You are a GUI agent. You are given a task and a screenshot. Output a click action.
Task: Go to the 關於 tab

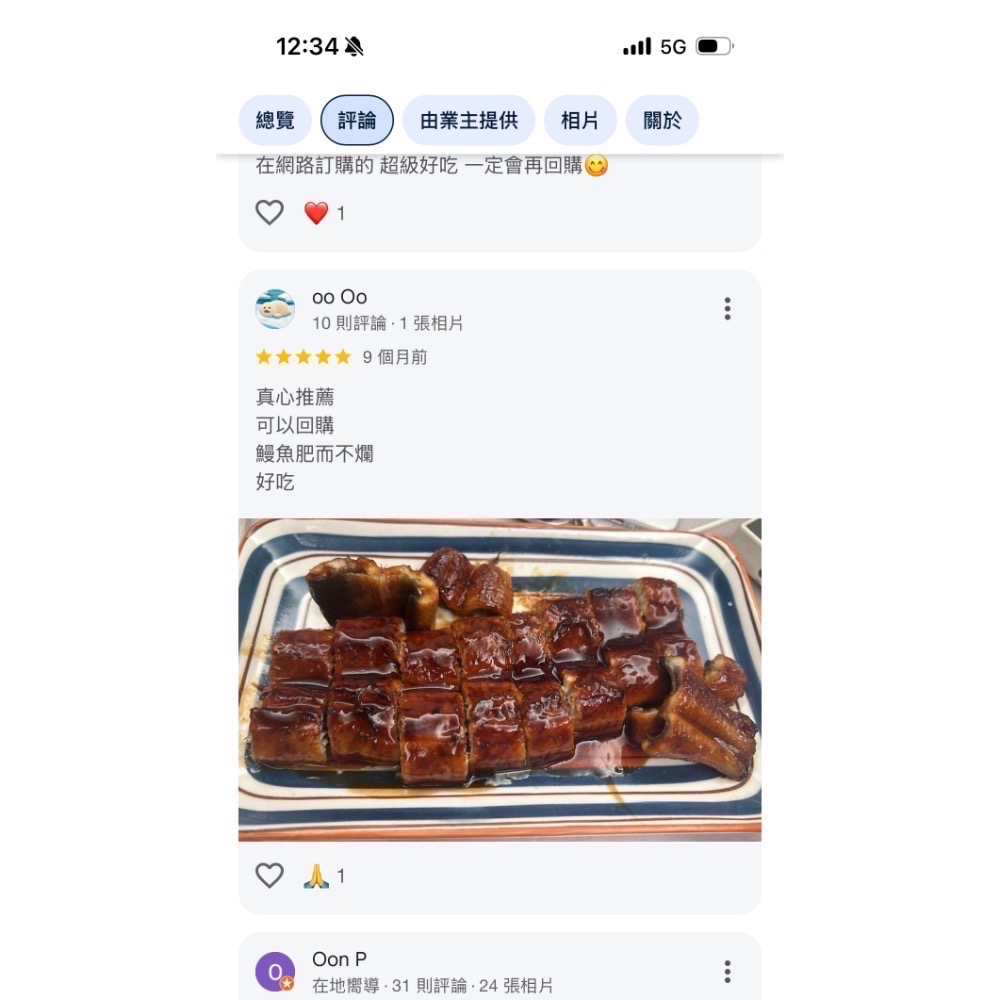pyautogui.click(x=662, y=121)
